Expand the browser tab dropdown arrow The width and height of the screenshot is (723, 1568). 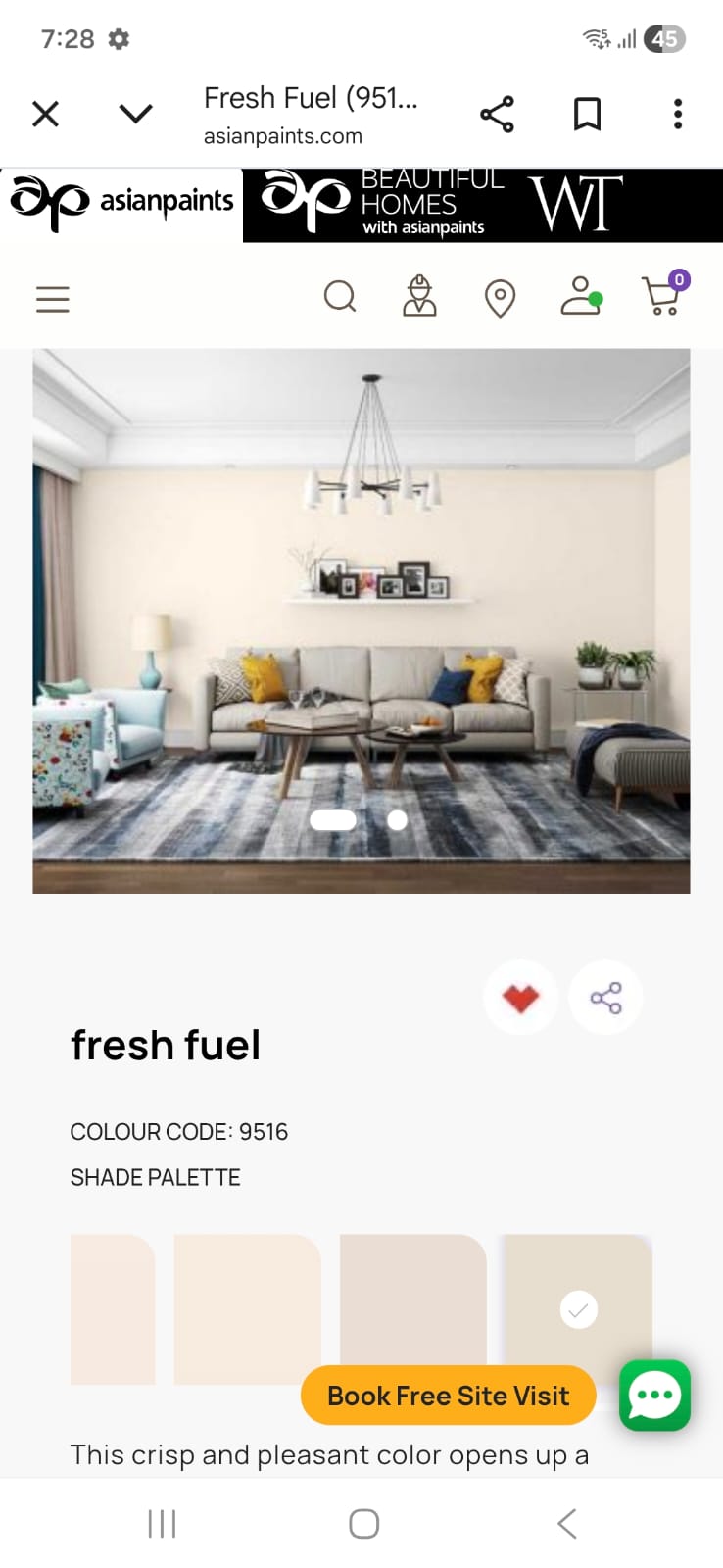(135, 115)
